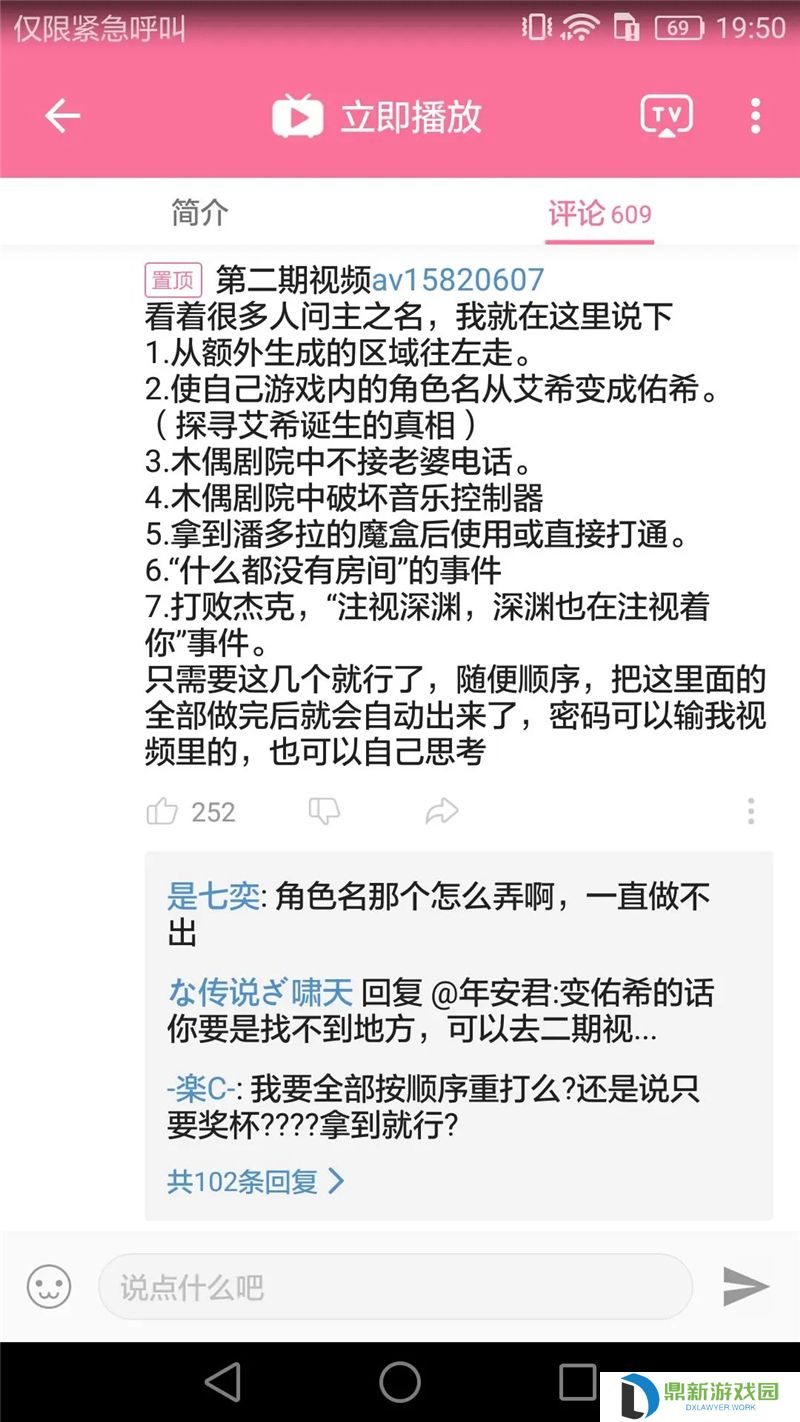
Task: Open な传说ざ啸天's user profile
Action: 260,993
